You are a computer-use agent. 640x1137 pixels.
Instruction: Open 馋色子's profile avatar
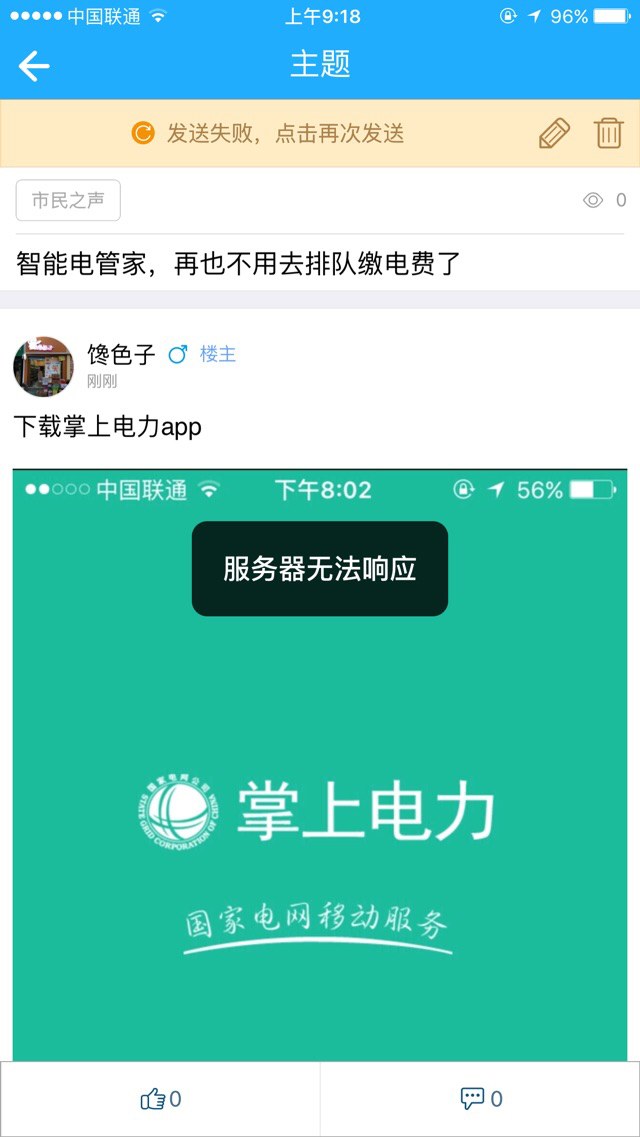[43, 366]
